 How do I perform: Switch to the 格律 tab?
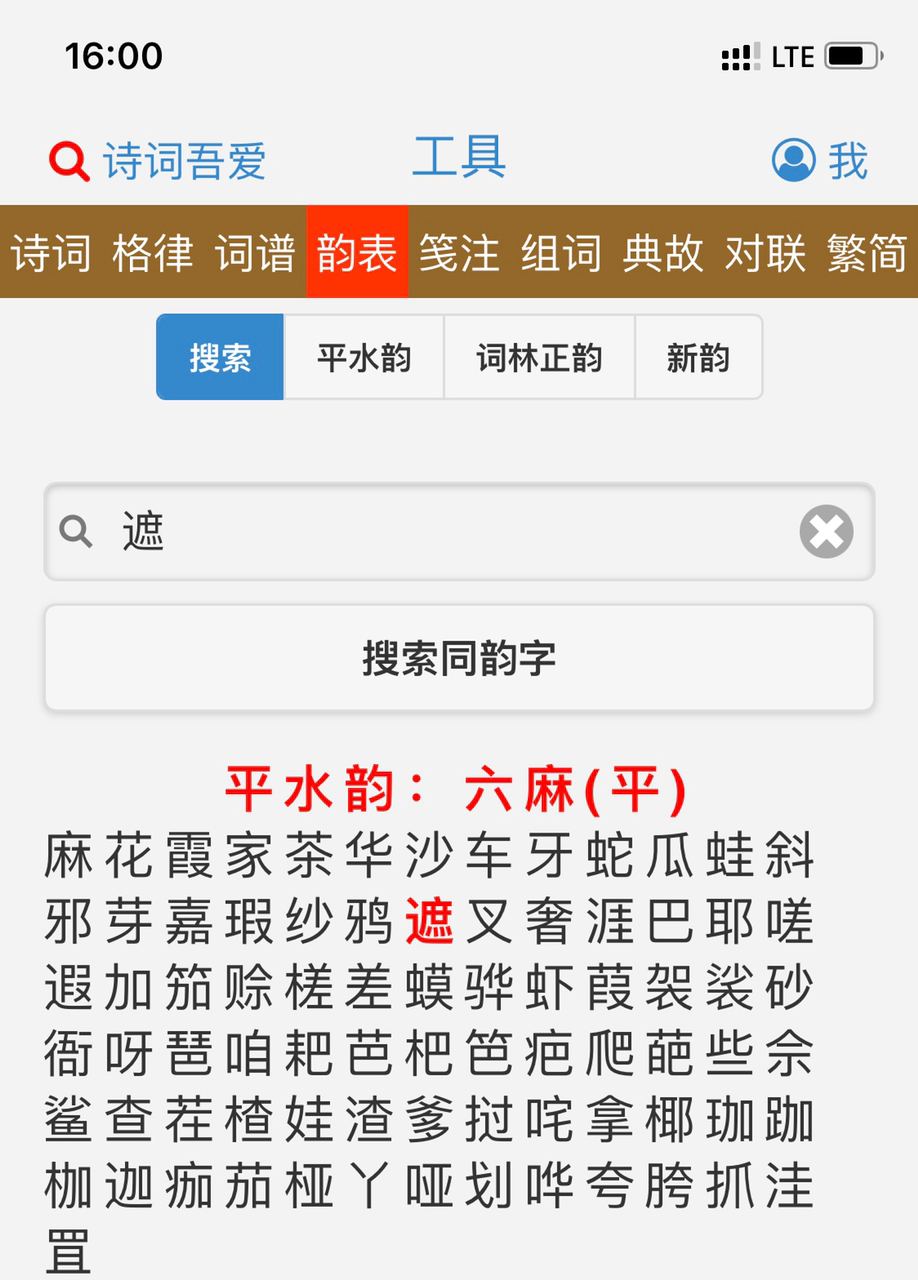[x=153, y=252]
